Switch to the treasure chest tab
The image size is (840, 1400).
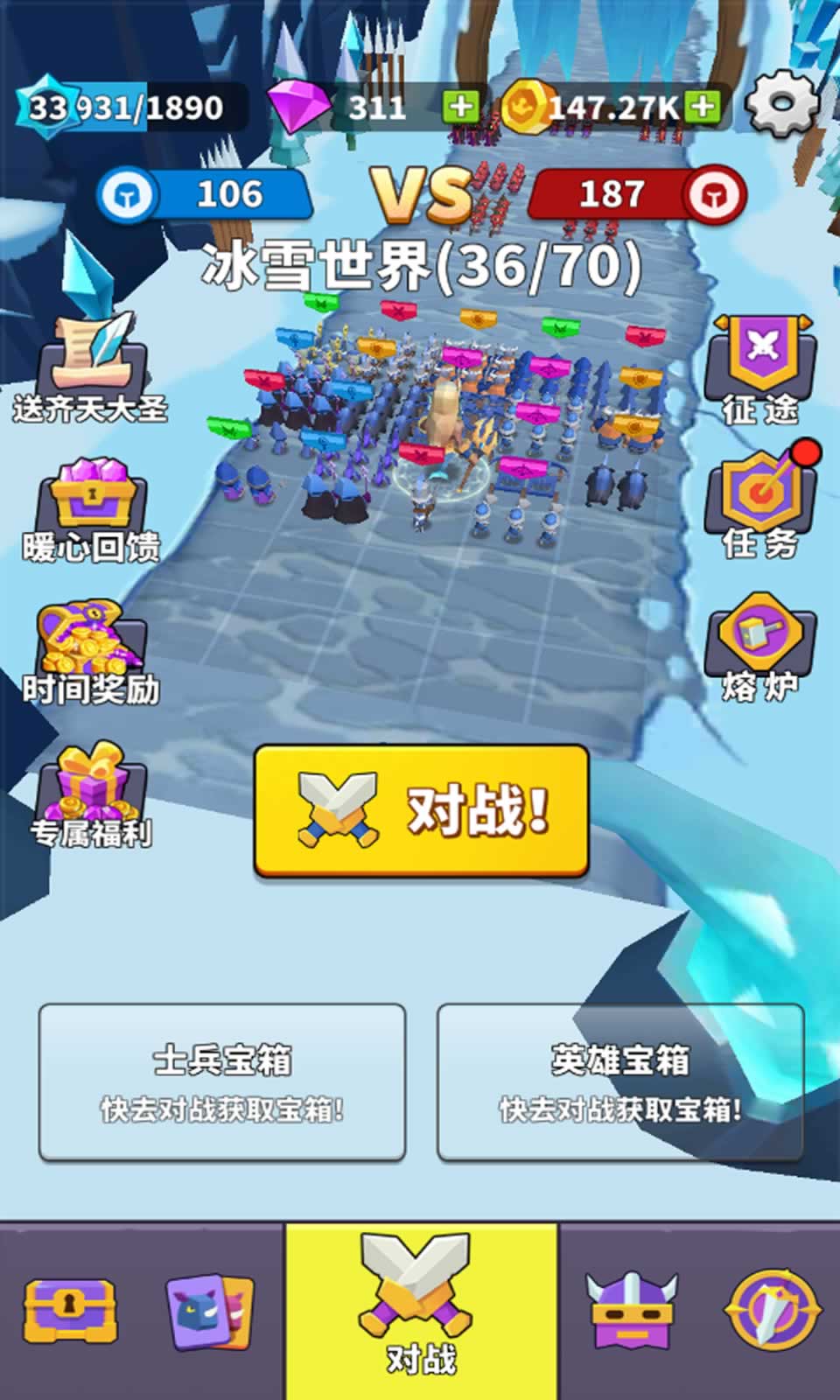point(70,1311)
